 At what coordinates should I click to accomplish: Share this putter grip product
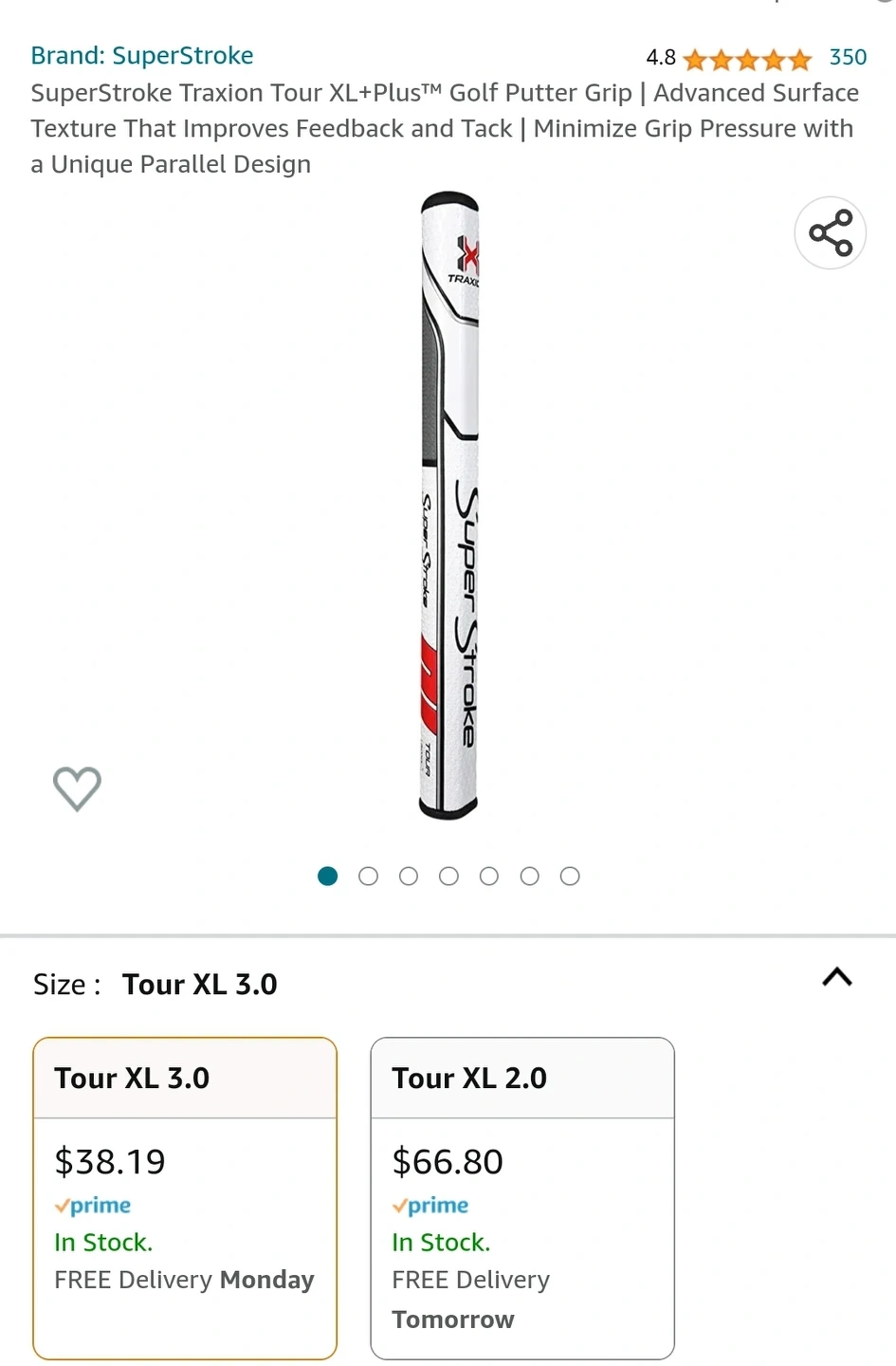point(831,233)
